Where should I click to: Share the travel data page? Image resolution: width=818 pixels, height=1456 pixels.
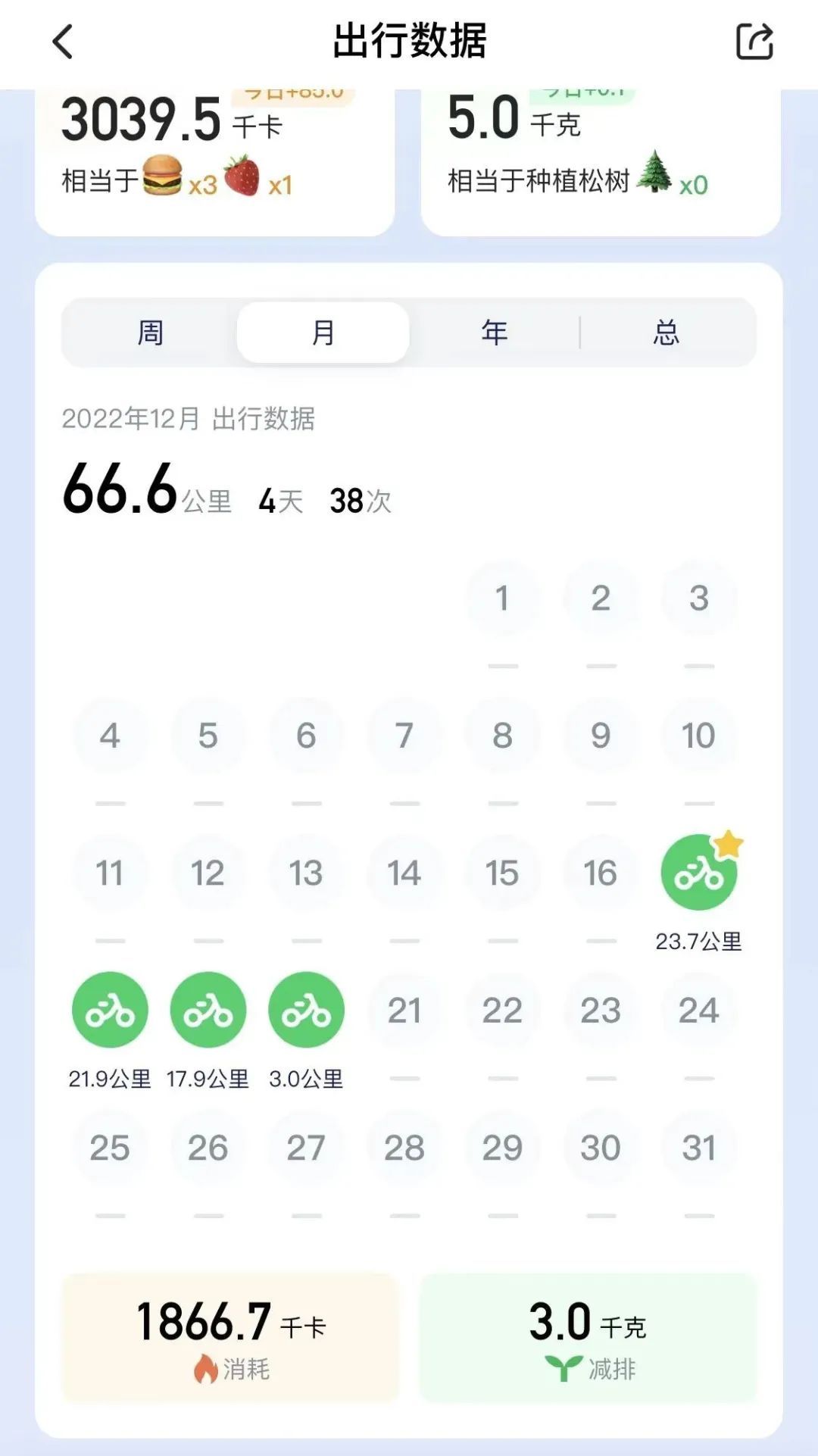coord(754,42)
